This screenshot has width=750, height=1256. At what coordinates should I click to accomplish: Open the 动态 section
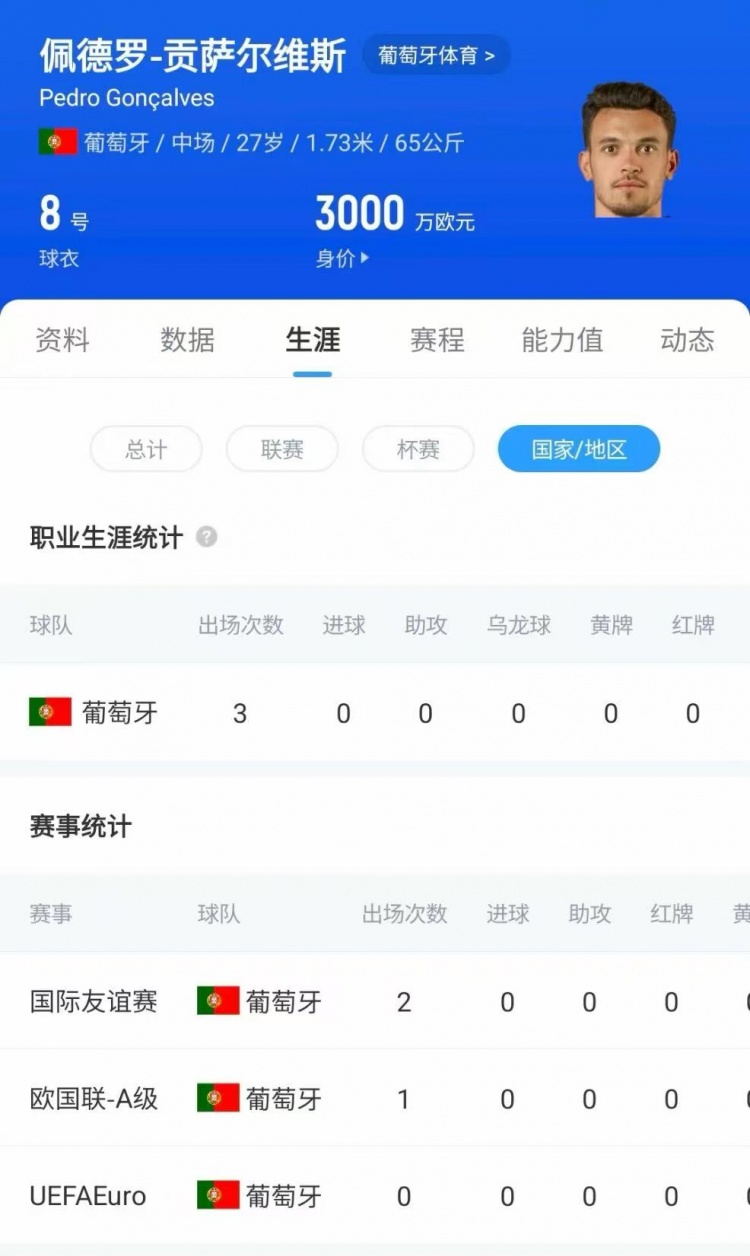(x=686, y=340)
